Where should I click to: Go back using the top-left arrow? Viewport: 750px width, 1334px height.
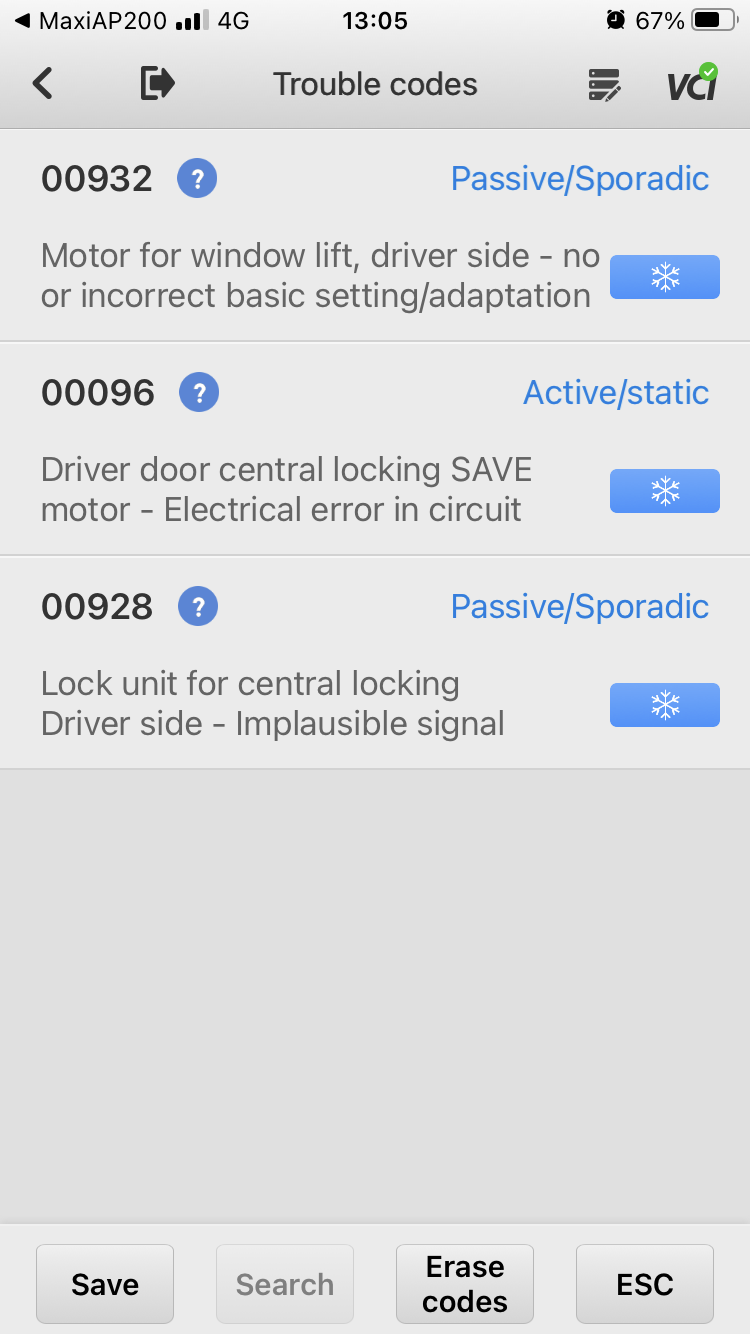point(42,83)
